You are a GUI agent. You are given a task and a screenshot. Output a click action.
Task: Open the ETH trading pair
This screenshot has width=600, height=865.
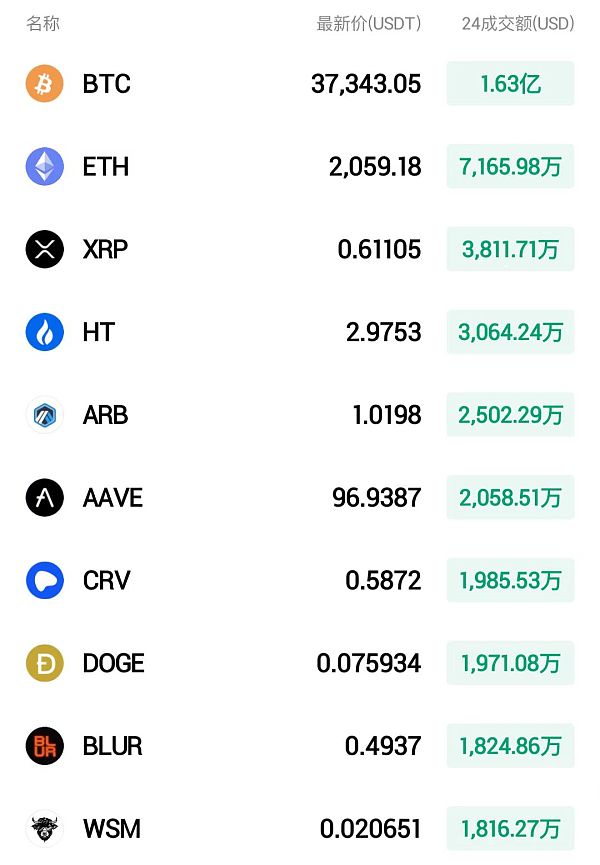pos(105,167)
